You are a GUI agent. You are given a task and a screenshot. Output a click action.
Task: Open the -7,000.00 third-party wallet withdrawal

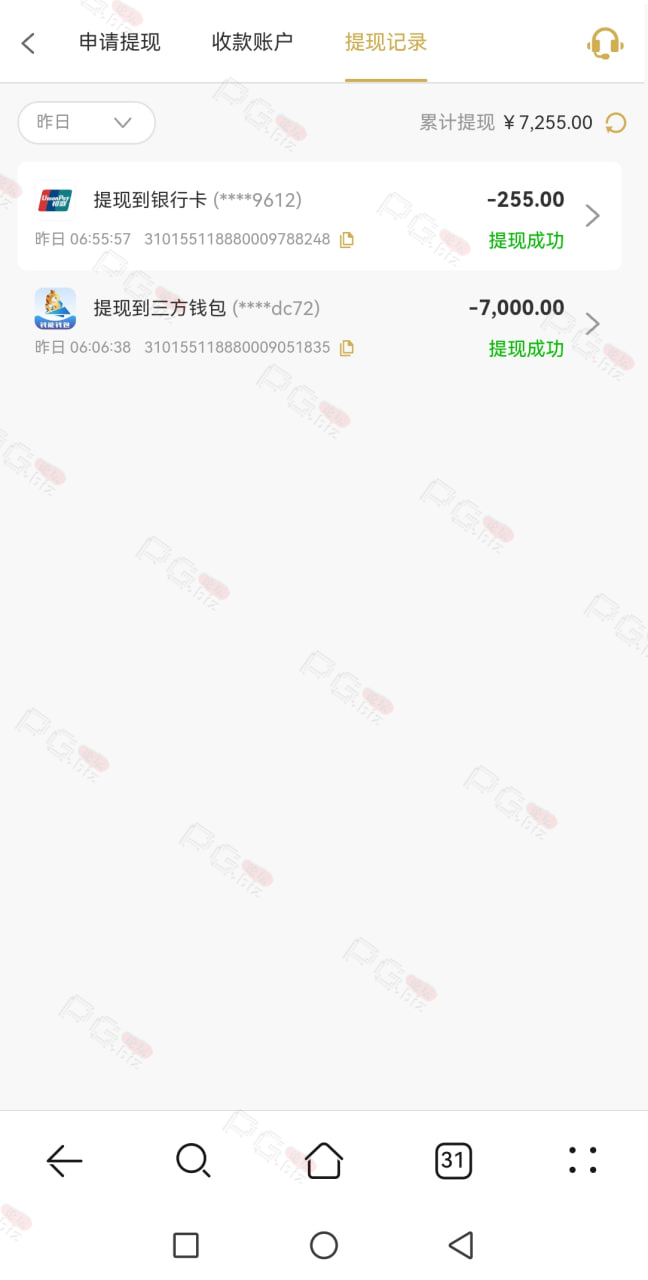click(319, 324)
